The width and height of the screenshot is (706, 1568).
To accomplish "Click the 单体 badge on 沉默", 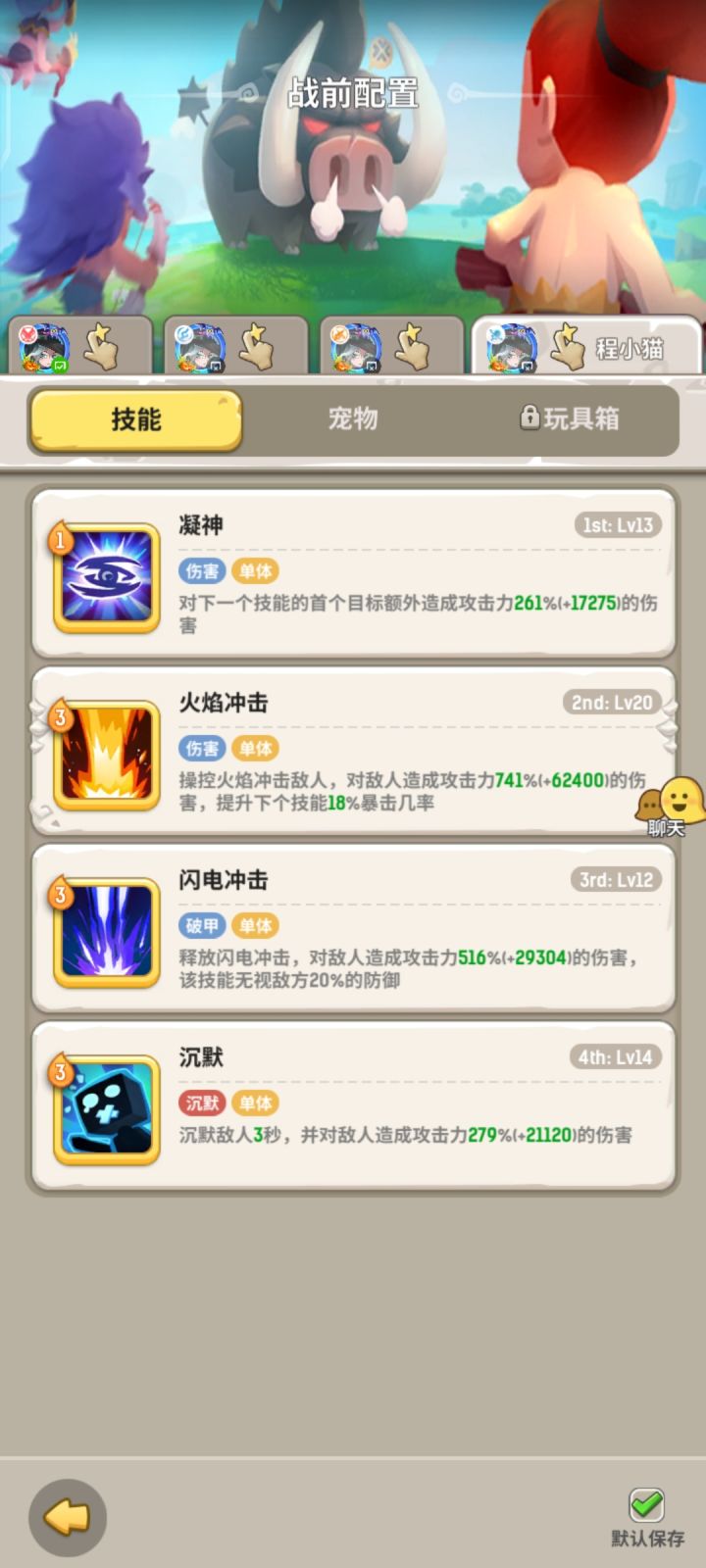I will (256, 1102).
